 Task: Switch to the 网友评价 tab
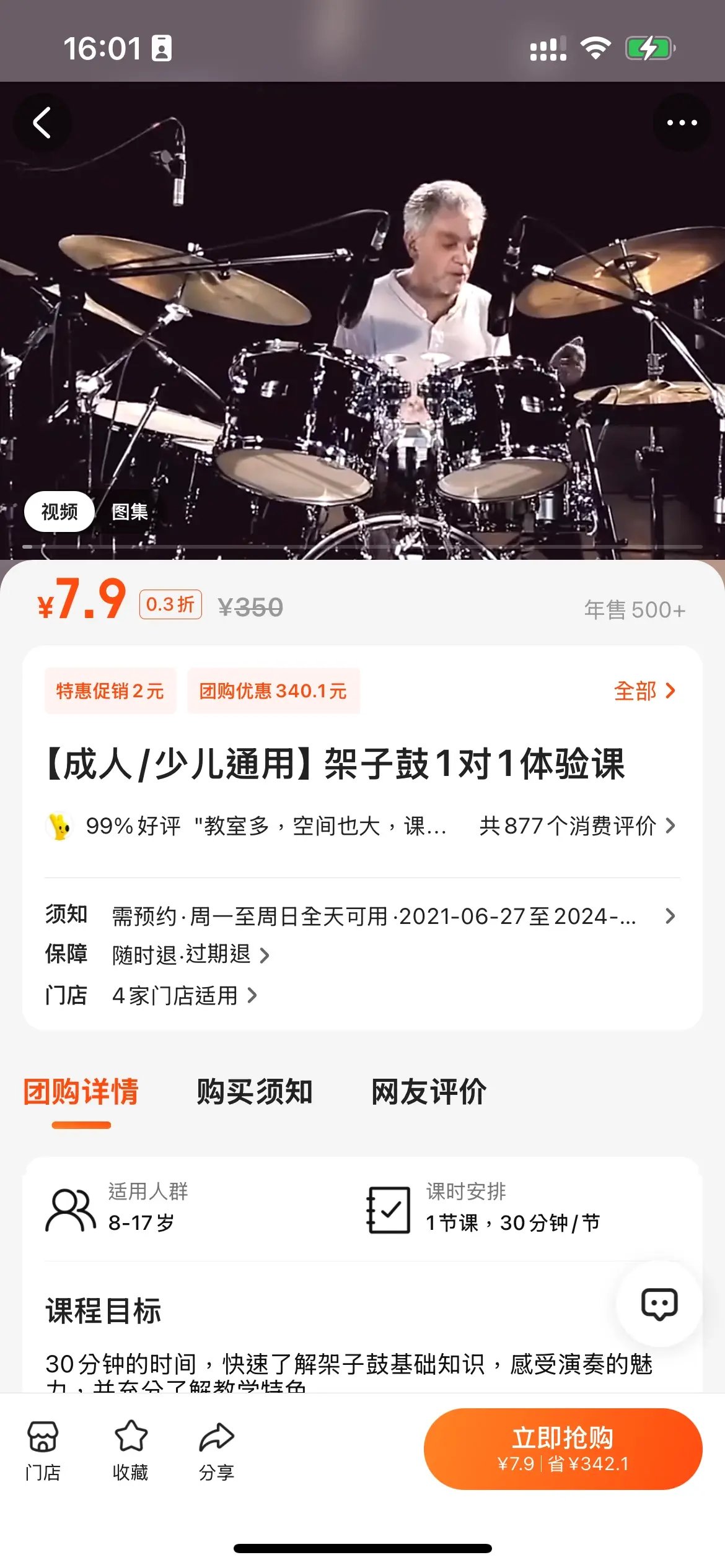tap(429, 1092)
